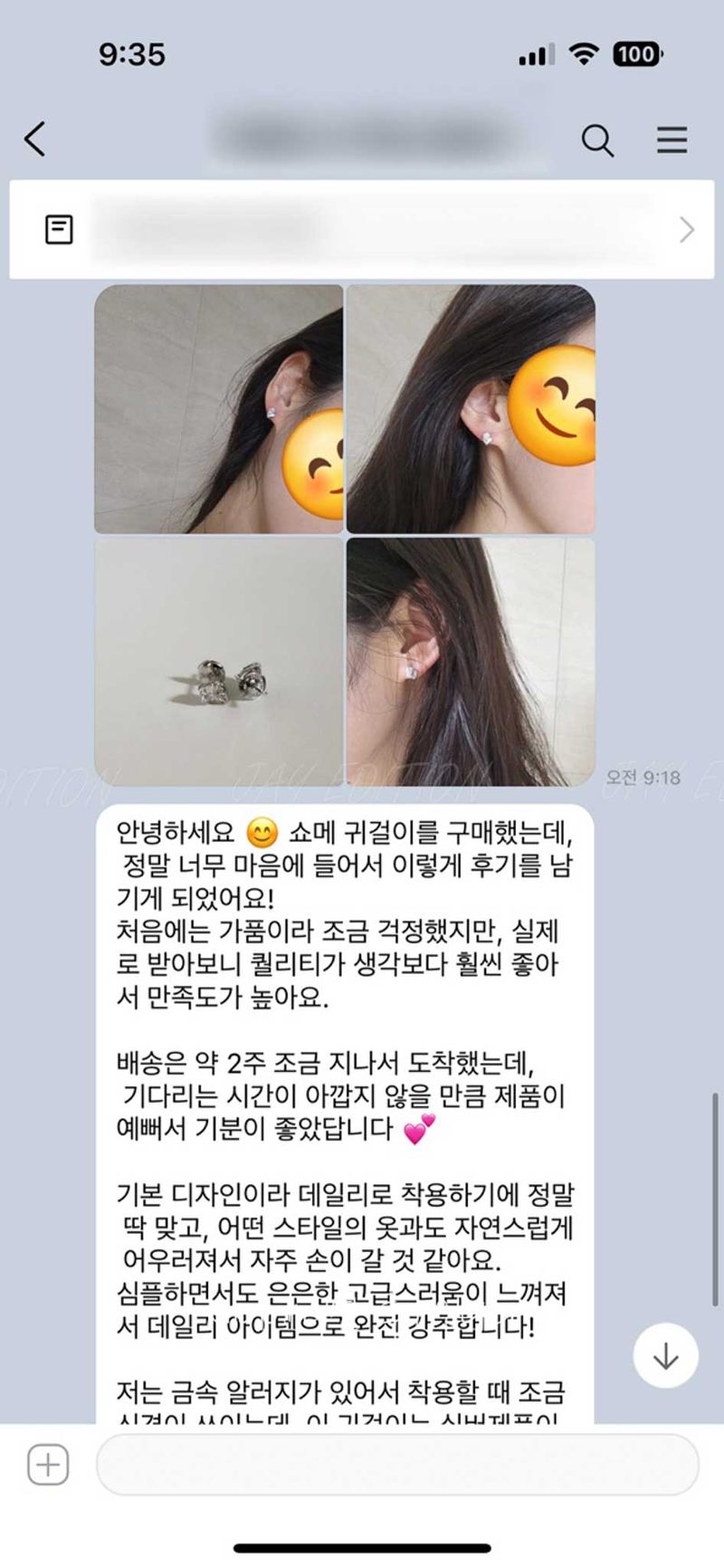Go back using the top-left arrow
This screenshot has height=1568, width=724.
[35, 139]
